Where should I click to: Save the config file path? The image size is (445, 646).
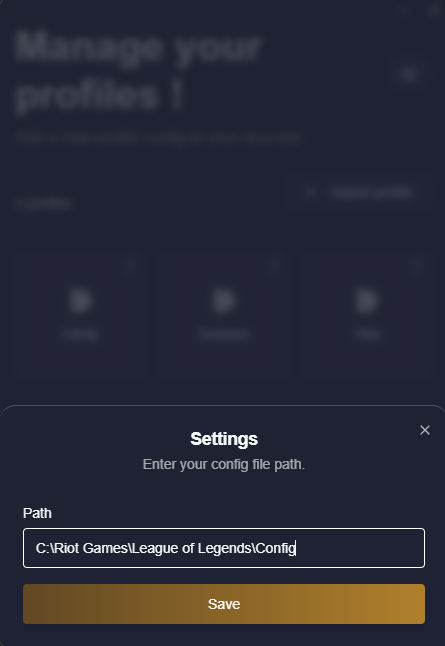point(224,604)
